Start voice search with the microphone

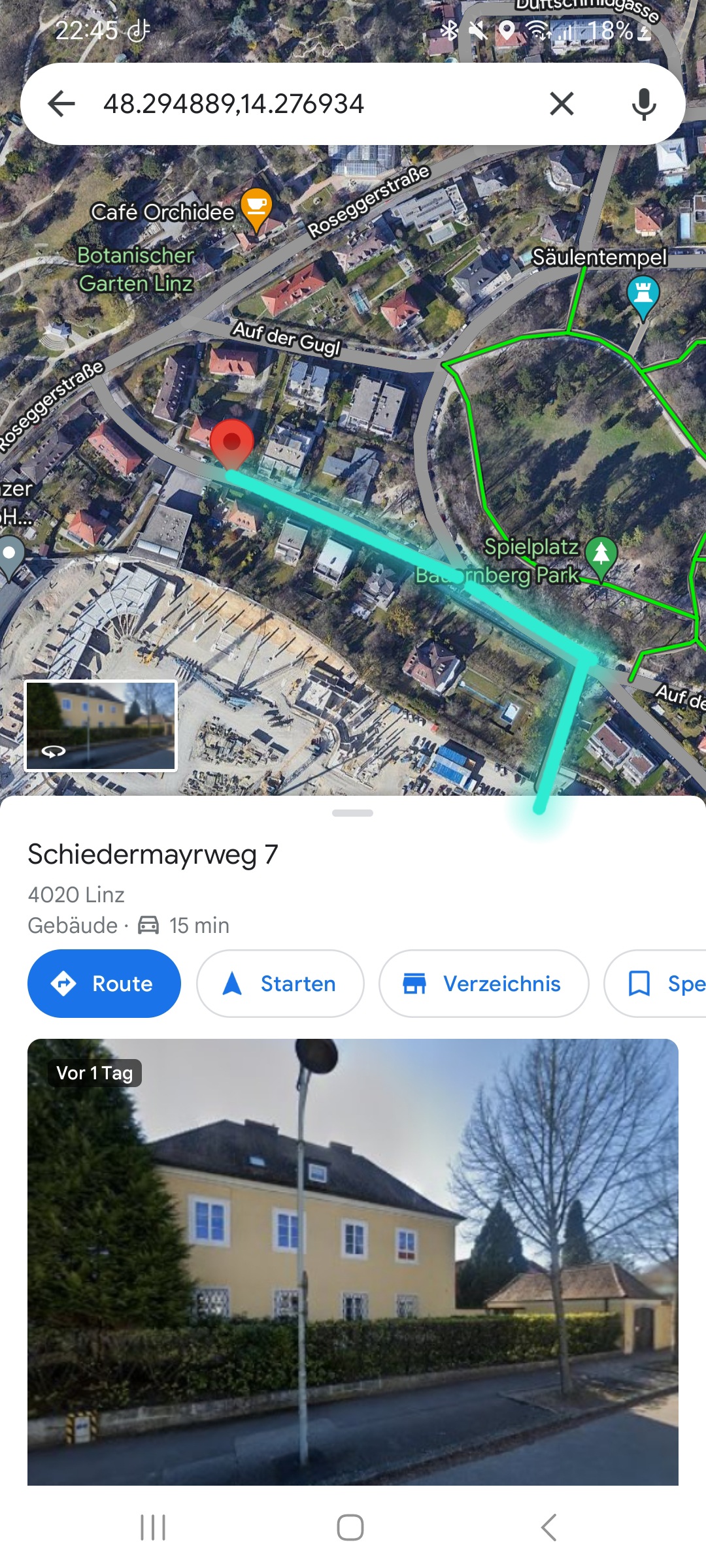pyautogui.click(x=644, y=104)
